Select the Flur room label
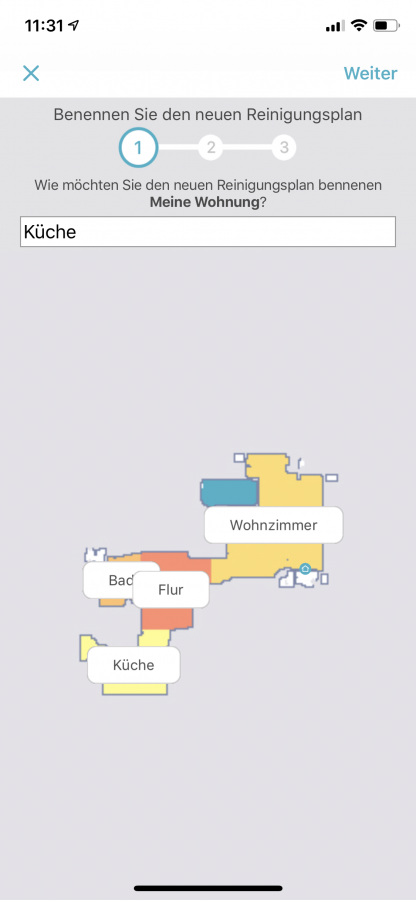 tap(171, 589)
